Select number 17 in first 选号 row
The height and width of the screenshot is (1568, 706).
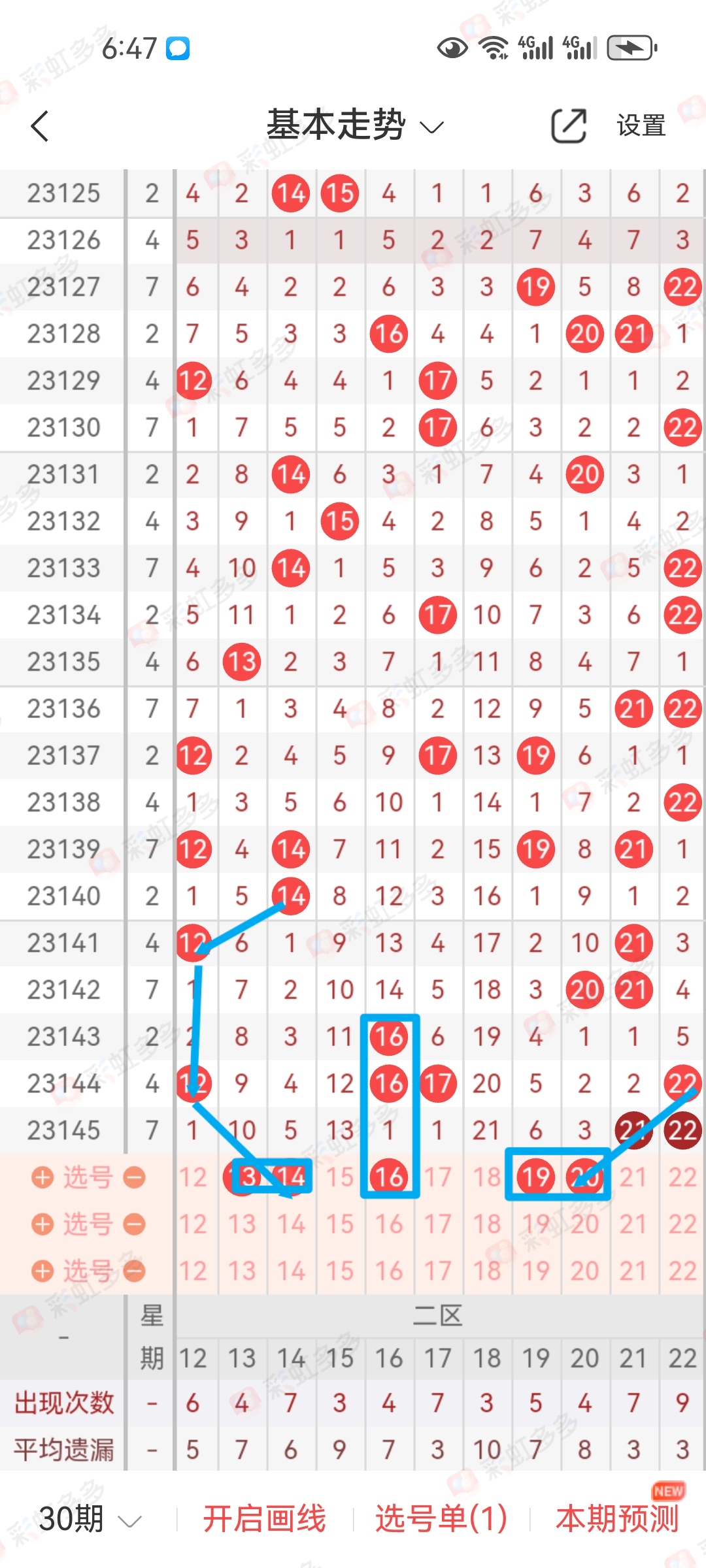[437, 1177]
